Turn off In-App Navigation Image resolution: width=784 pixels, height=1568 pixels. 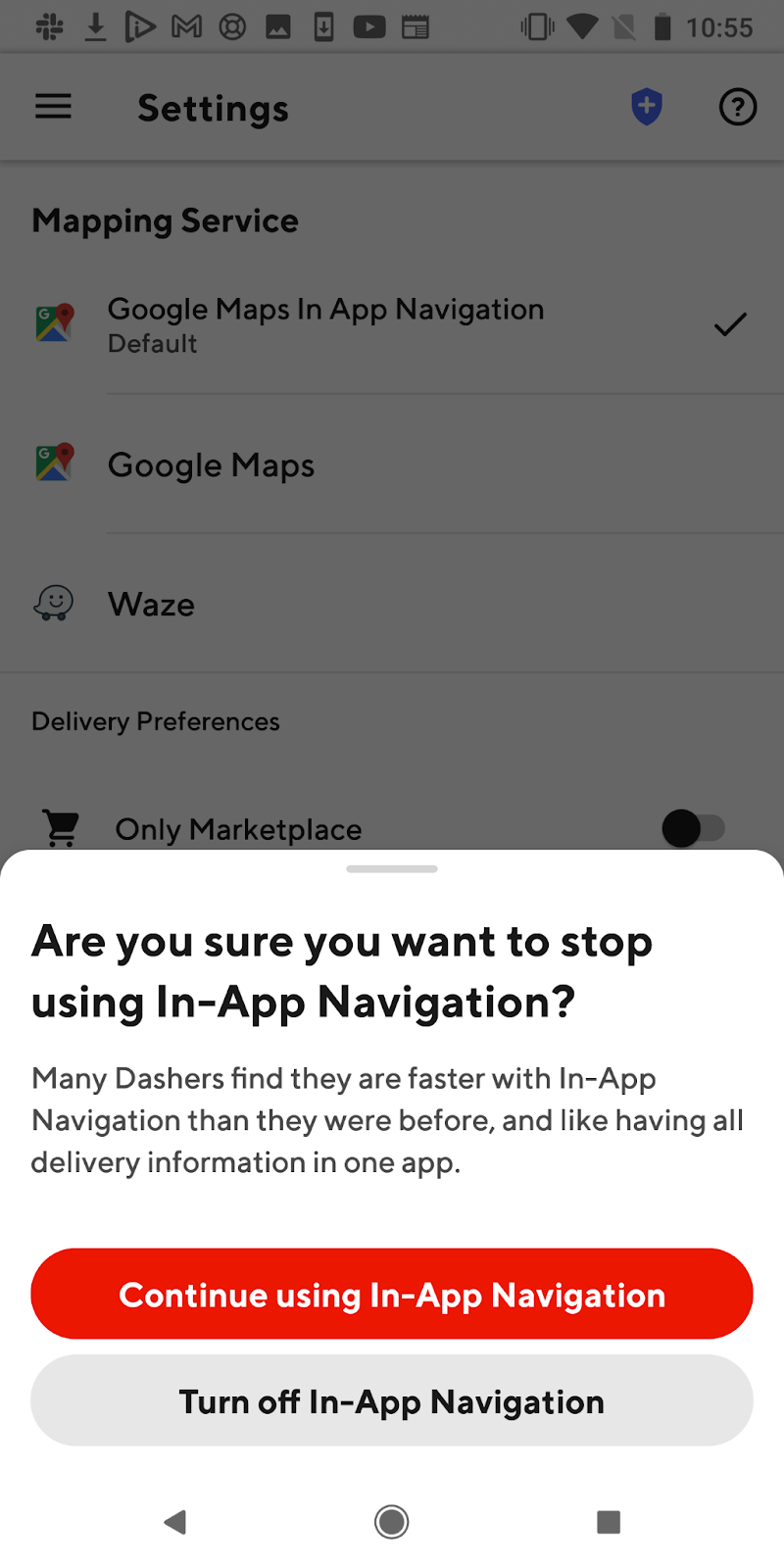pyautogui.click(x=392, y=1401)
